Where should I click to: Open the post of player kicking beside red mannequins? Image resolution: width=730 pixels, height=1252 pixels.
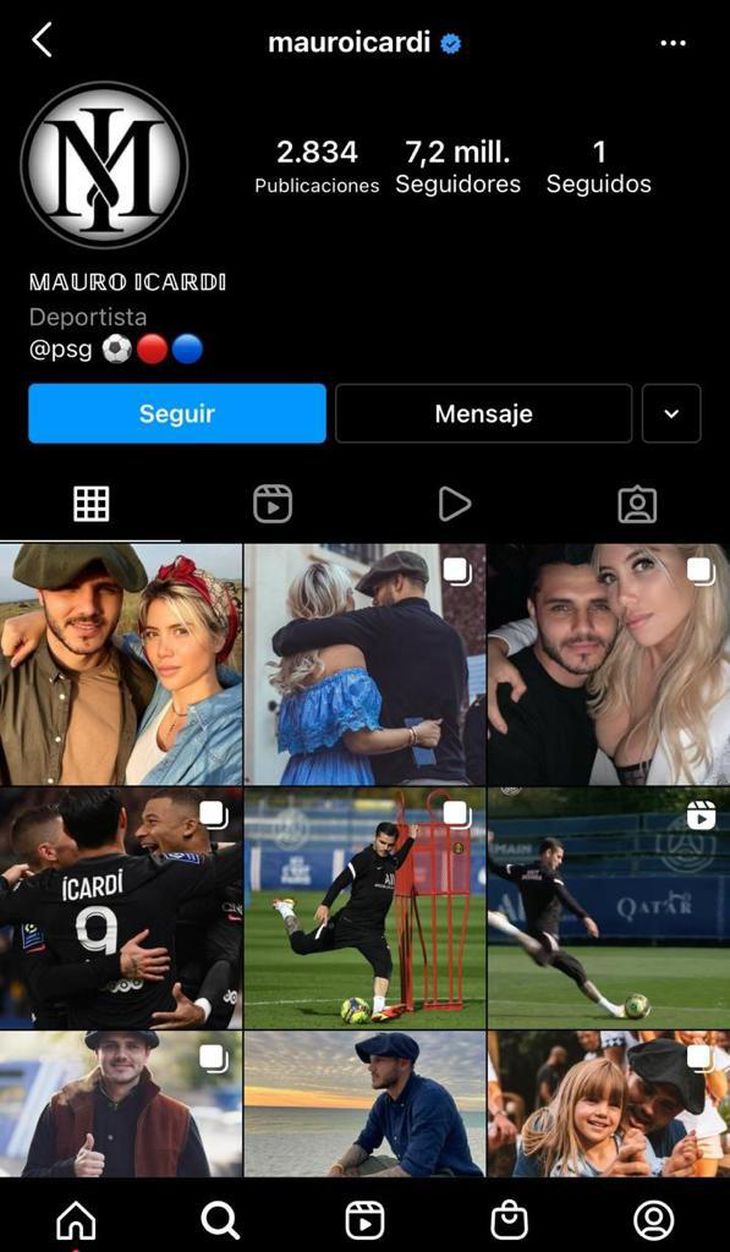(364, 908)
